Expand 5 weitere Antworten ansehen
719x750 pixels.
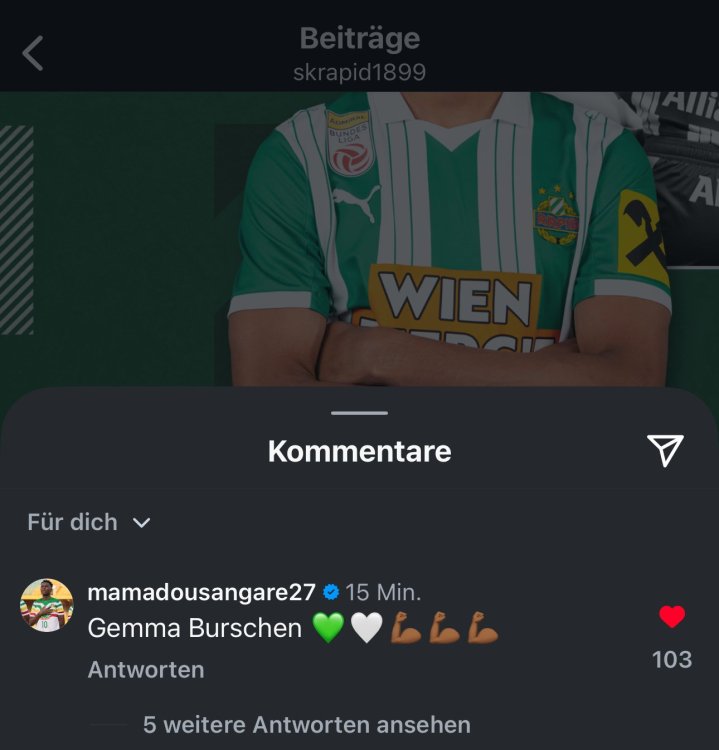pos(306,724)
